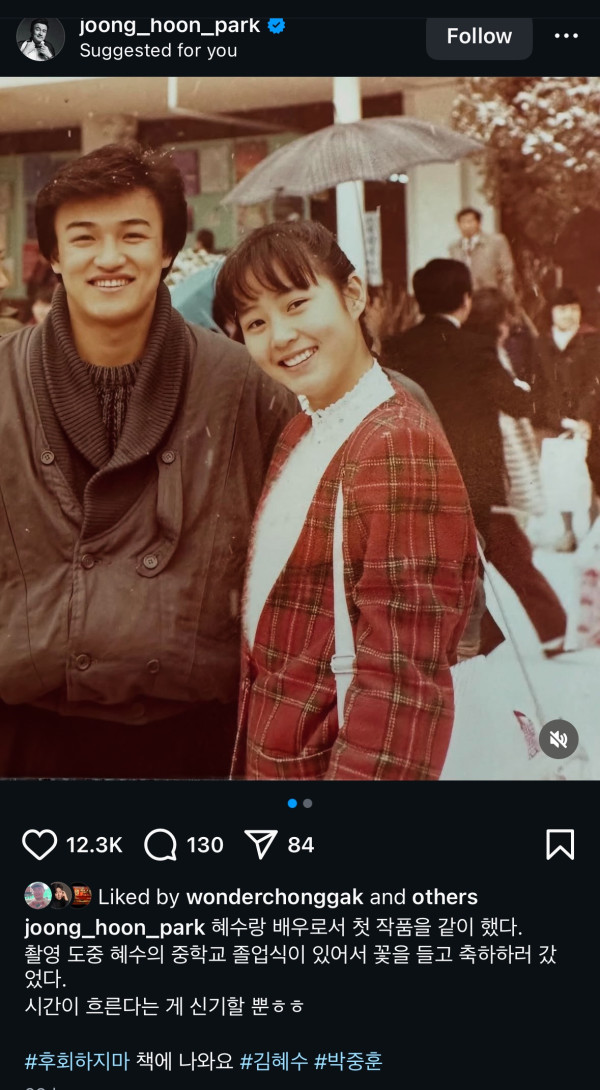Open the post's three-dot options menu
The width and height of the screenshot is (600, 1090).
coord(566,36)
